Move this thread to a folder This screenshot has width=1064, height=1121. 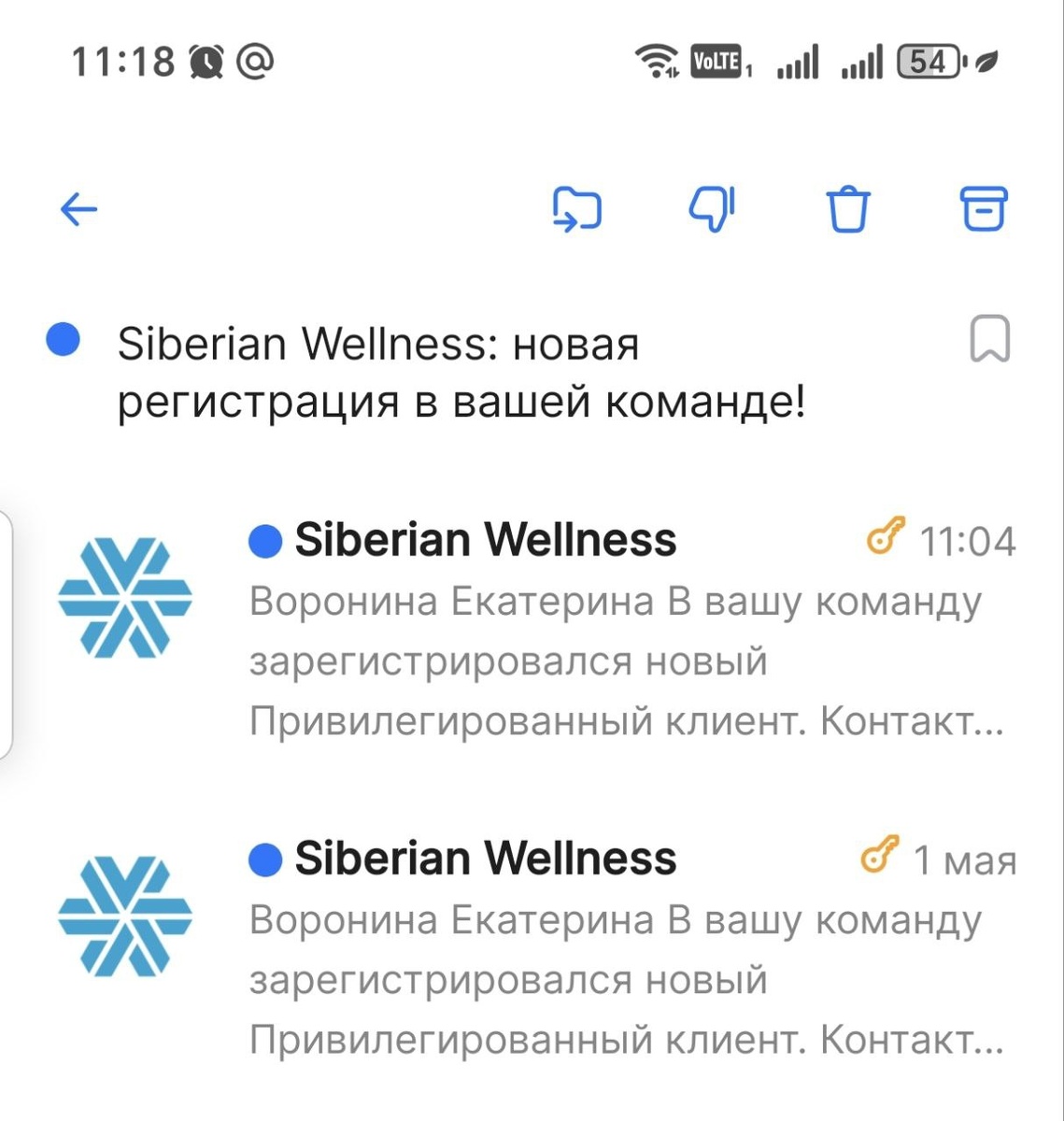pos(576,209)
